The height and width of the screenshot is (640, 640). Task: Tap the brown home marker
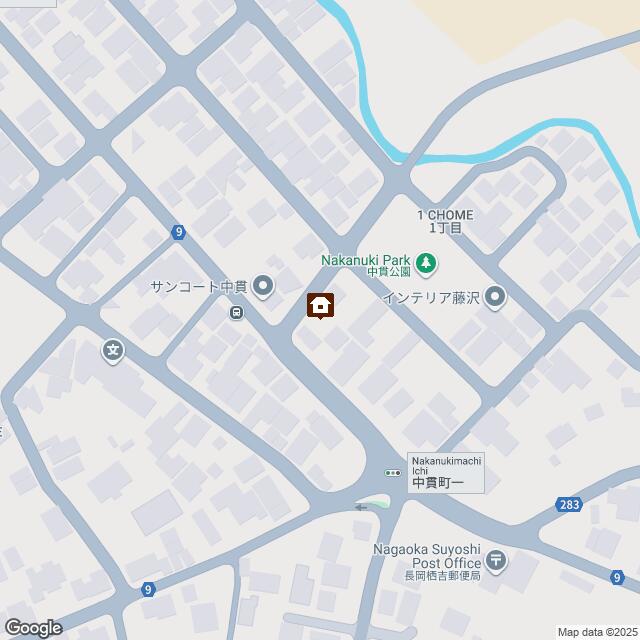(x=321, y=305)
